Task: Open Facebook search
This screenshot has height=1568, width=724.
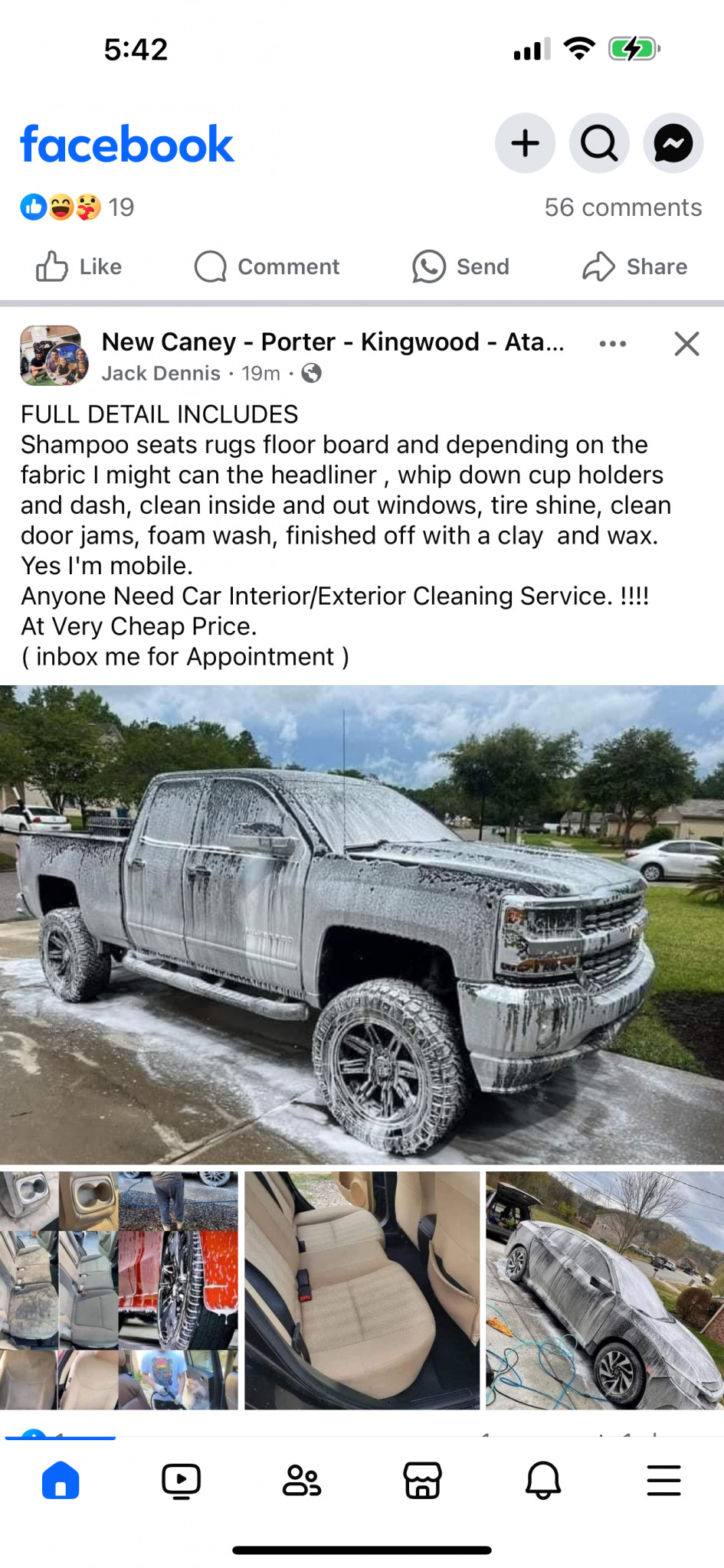Action: point(599,143)
